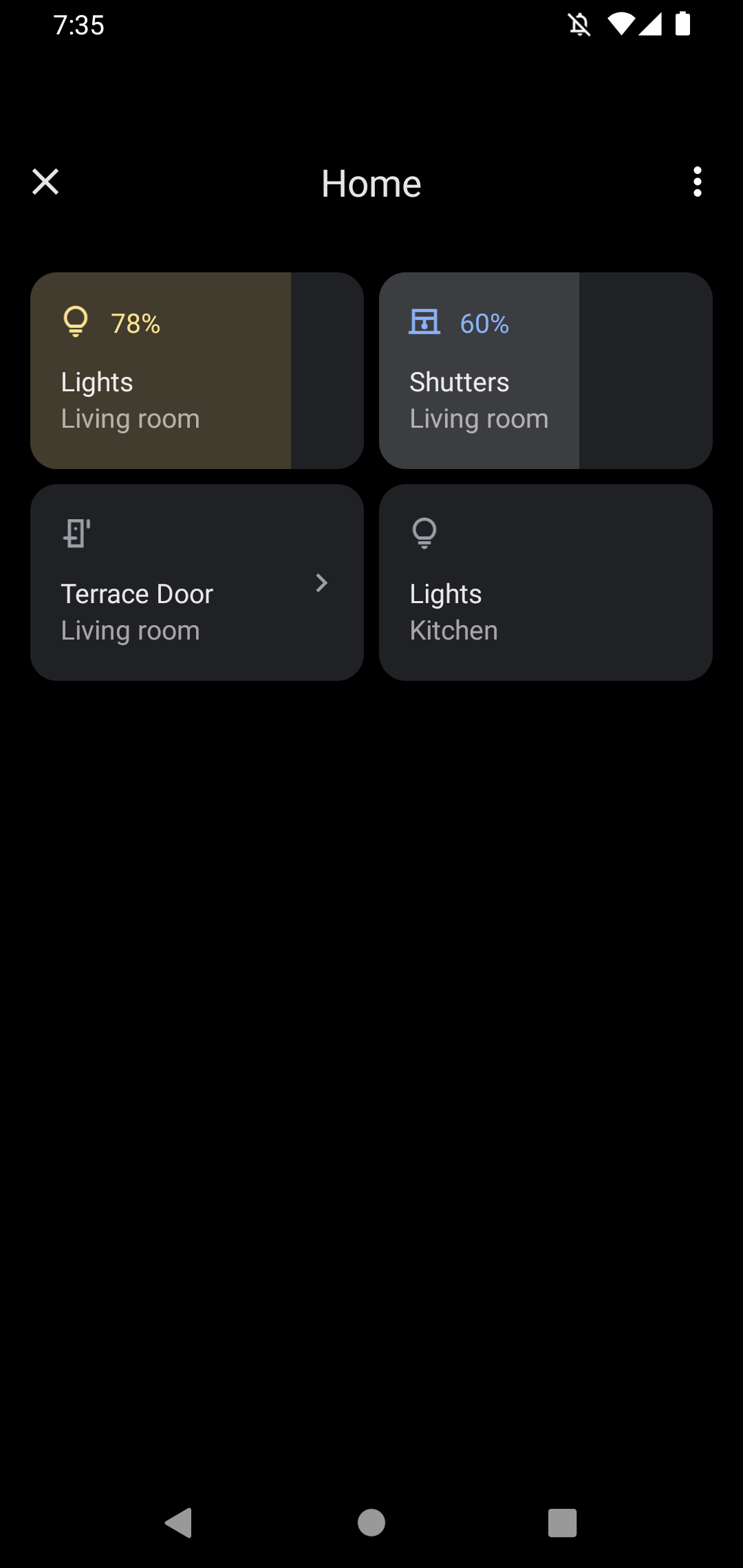The width and height of the screenshot is (743, 1568).
Task: Open the three-dot overflow menu
Action: (x=698, y=182)
